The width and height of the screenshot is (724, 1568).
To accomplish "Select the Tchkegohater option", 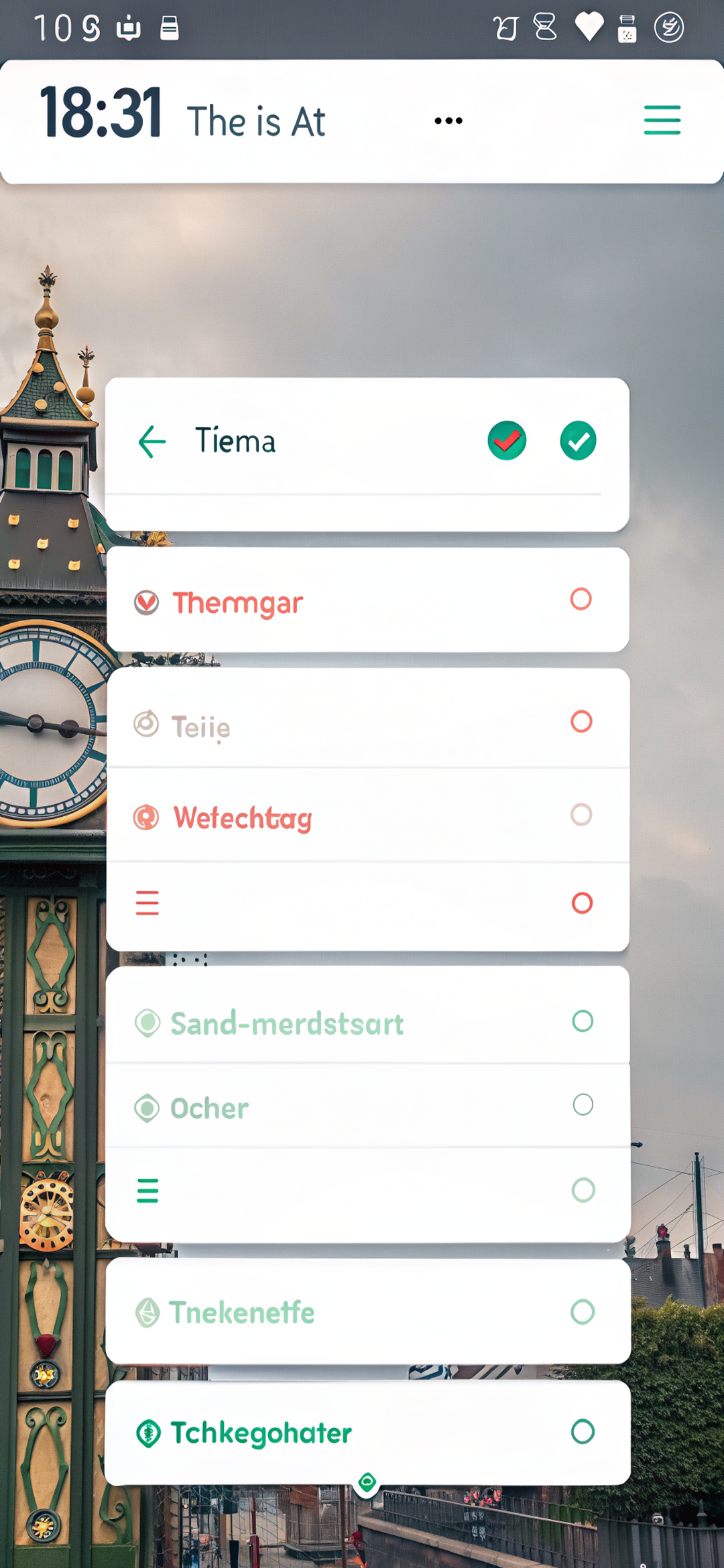I will click(x=582, y=1431).
